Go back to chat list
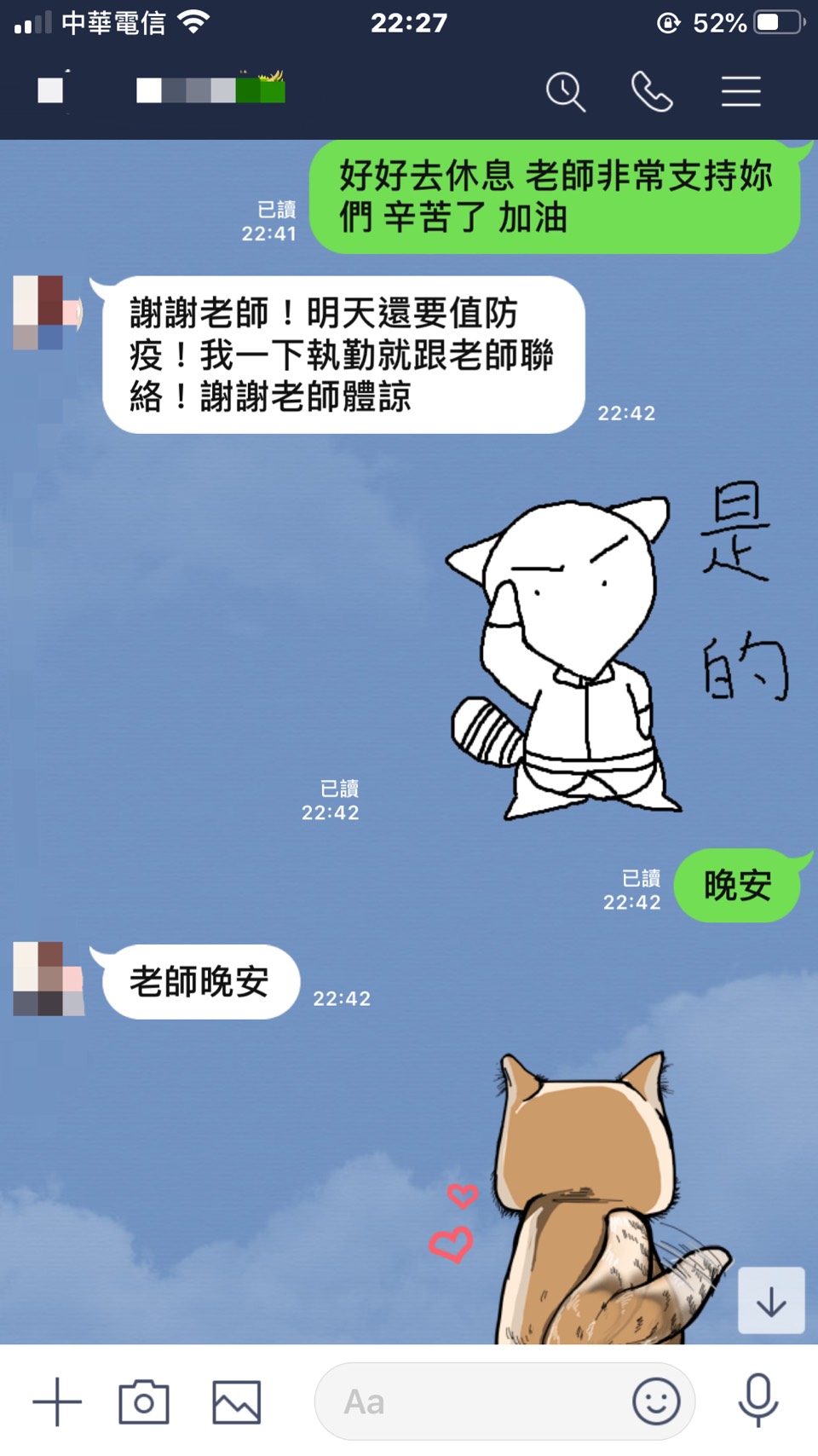This screenshot has width=818, height=1456. (x=51, y=90)
